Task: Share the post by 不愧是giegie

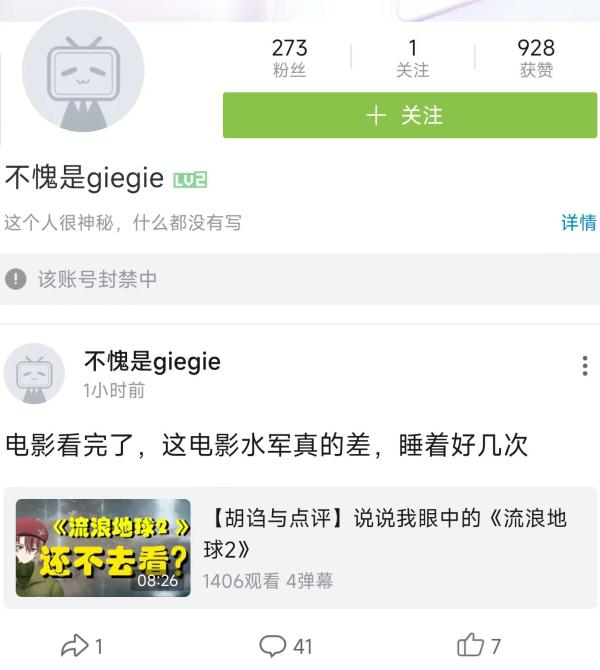Action: (82, 645)
